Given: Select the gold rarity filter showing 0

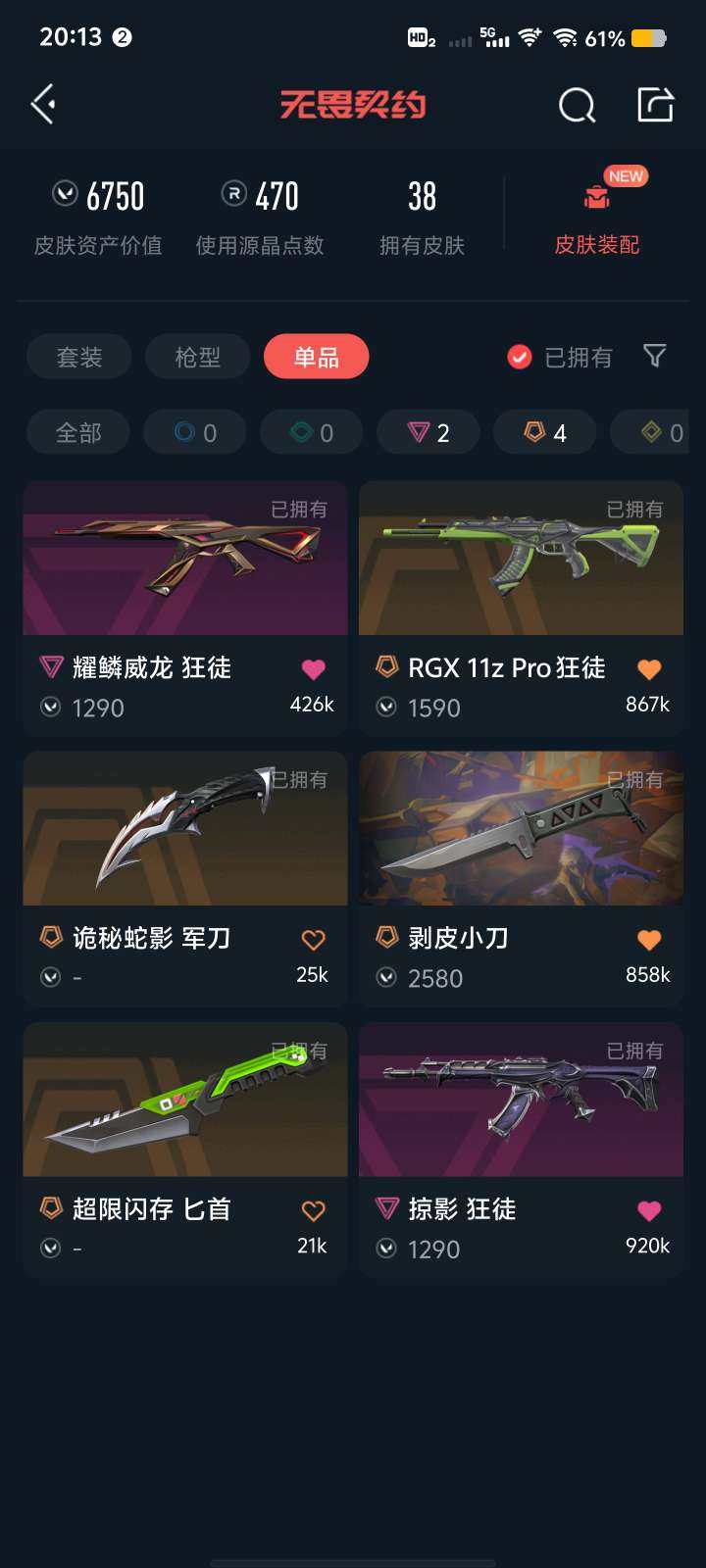Looking at the screenshot, I should point(662,431).
